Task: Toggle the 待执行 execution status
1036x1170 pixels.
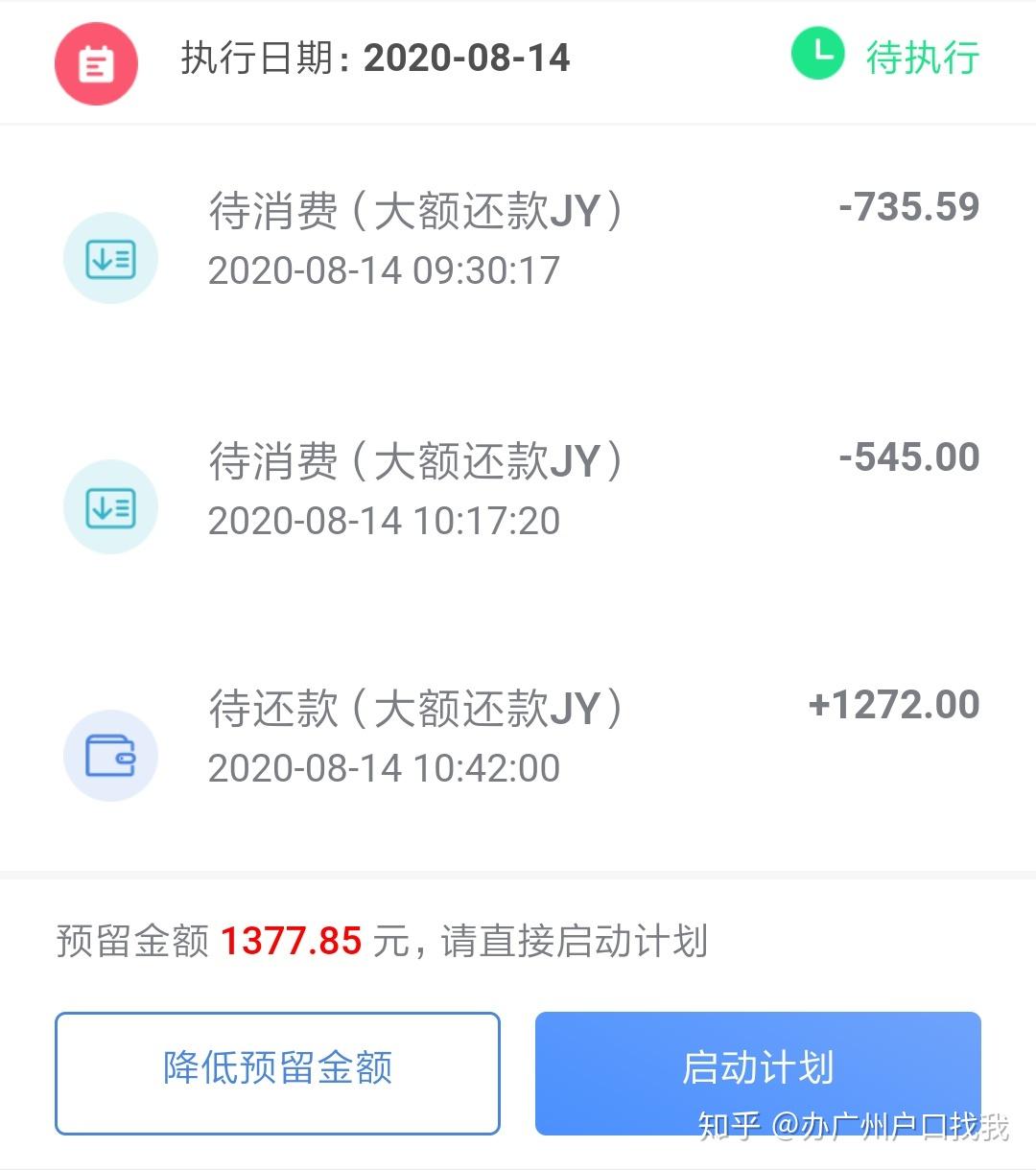Action: pos(922,58)
